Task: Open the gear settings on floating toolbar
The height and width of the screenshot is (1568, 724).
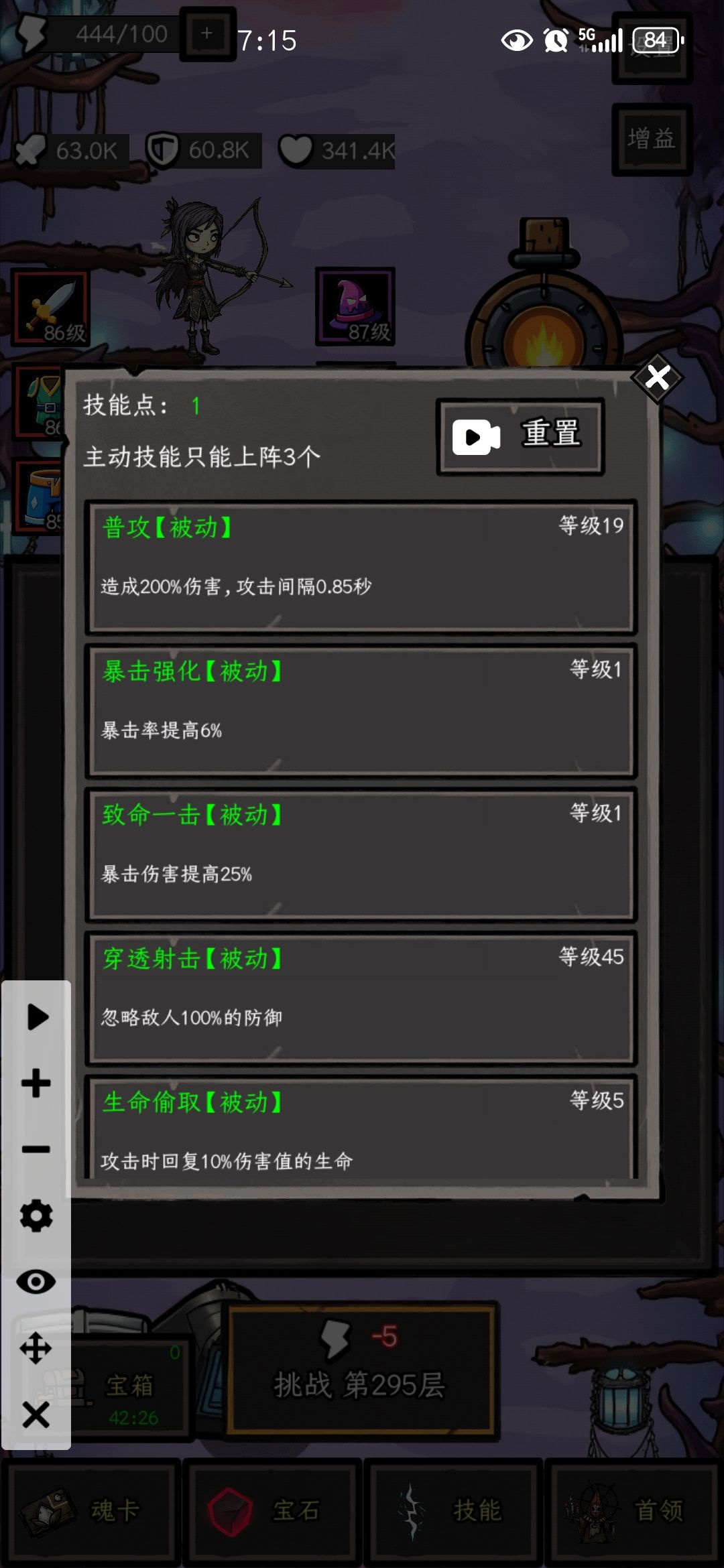Action: [x=36, y=1216]
